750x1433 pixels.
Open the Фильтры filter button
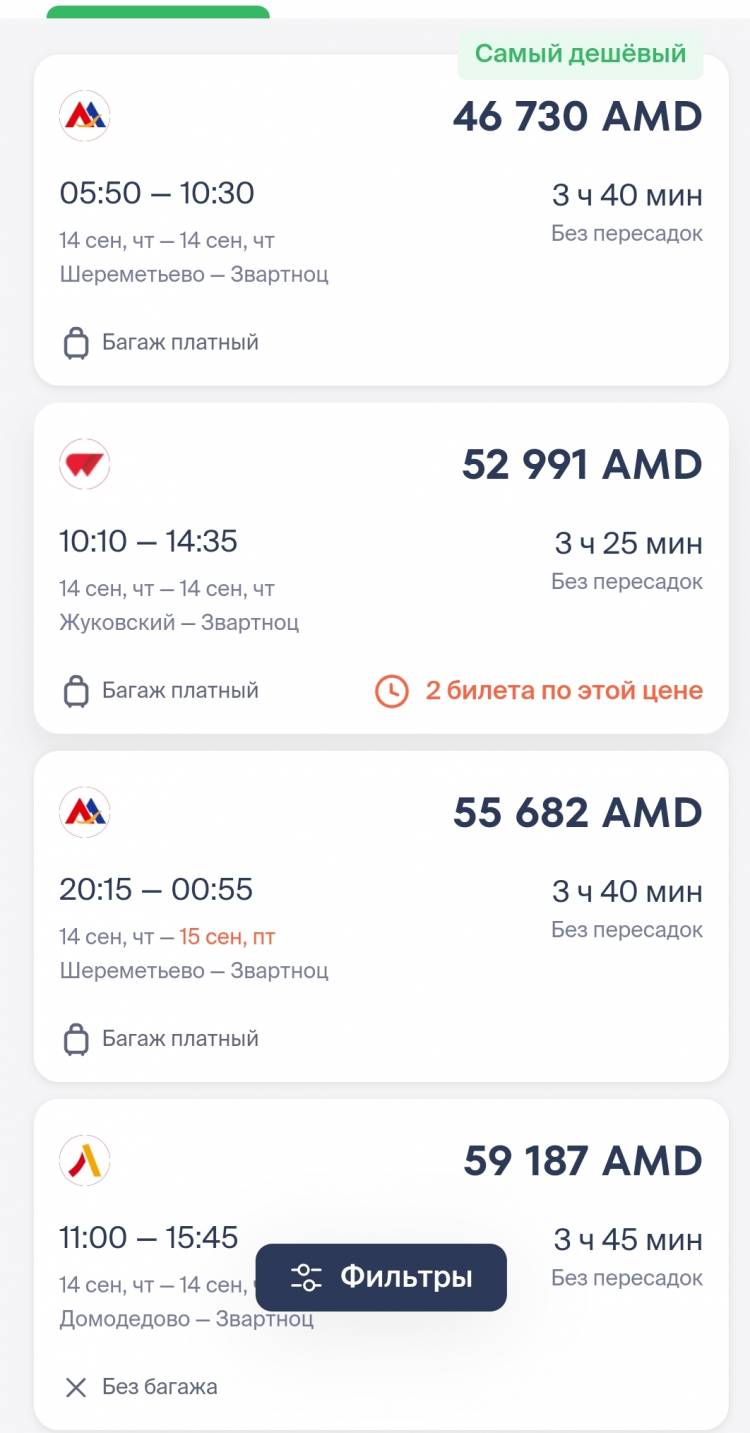[x=381, y=1277]
